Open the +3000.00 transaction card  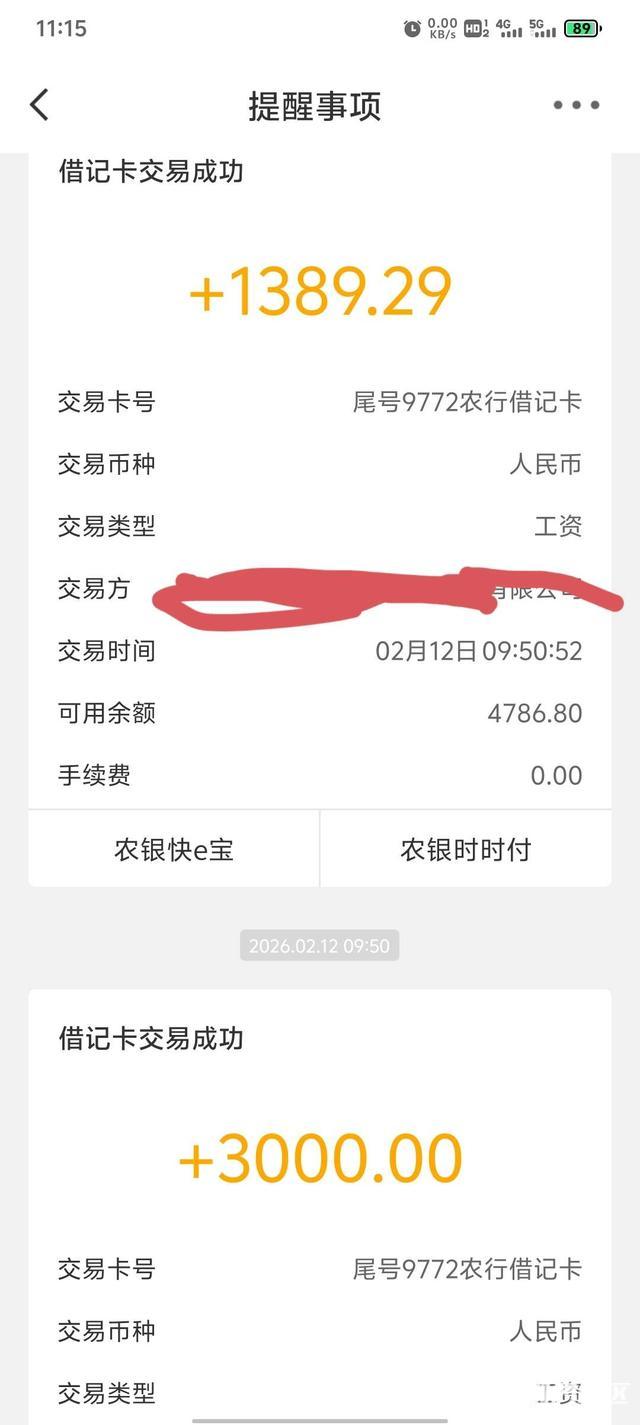point(320,1159)
